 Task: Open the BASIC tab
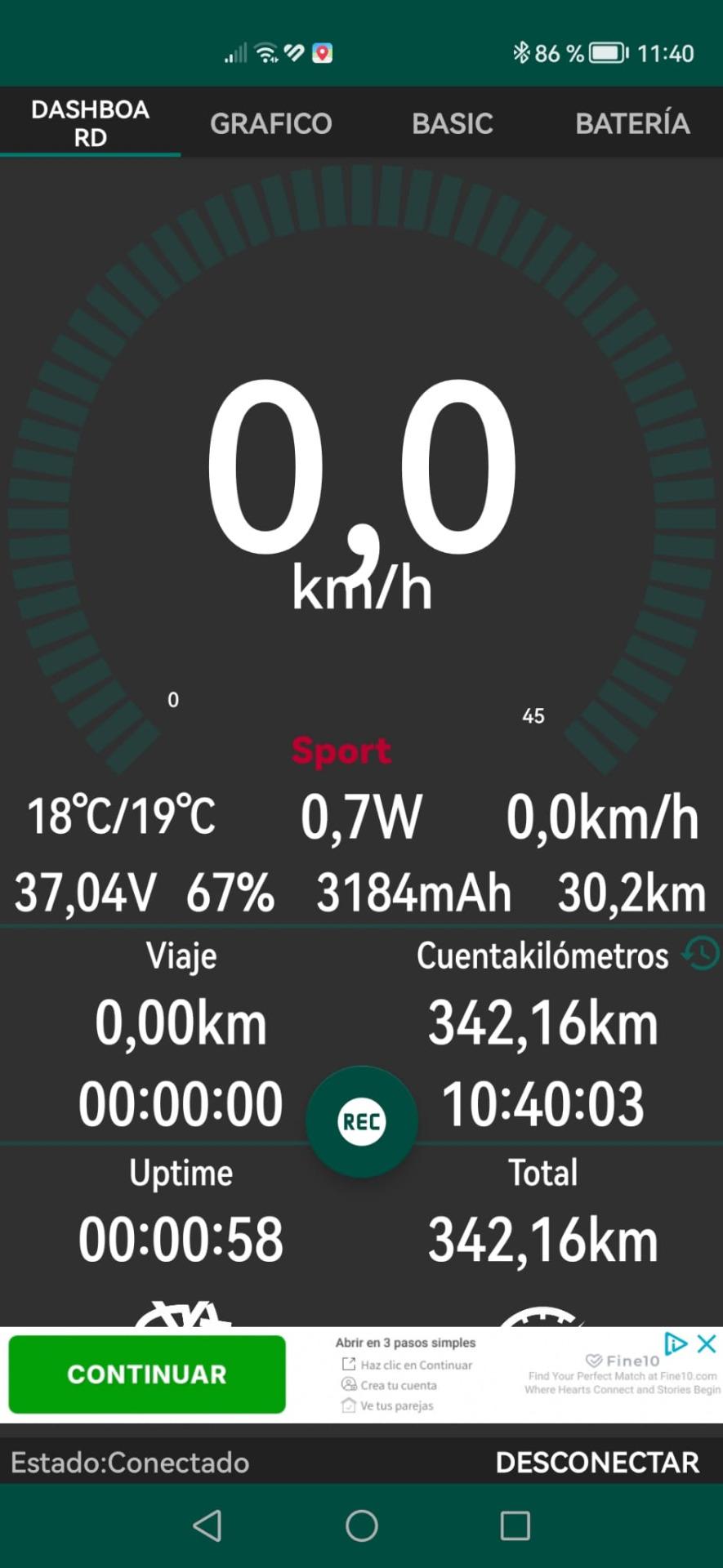pyautogui.click(x=452, y=123)
